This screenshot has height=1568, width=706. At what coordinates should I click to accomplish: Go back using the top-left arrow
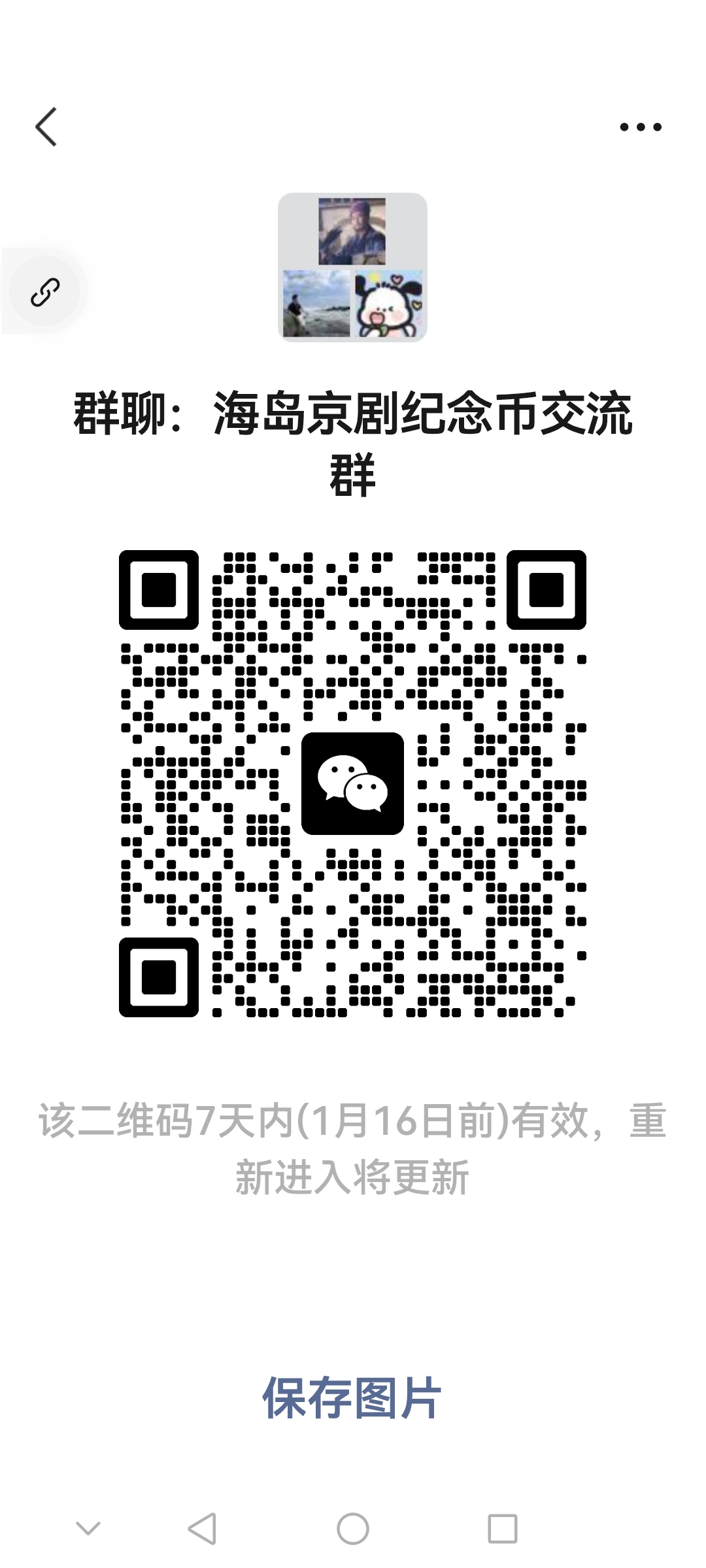[x=46, y=127]
